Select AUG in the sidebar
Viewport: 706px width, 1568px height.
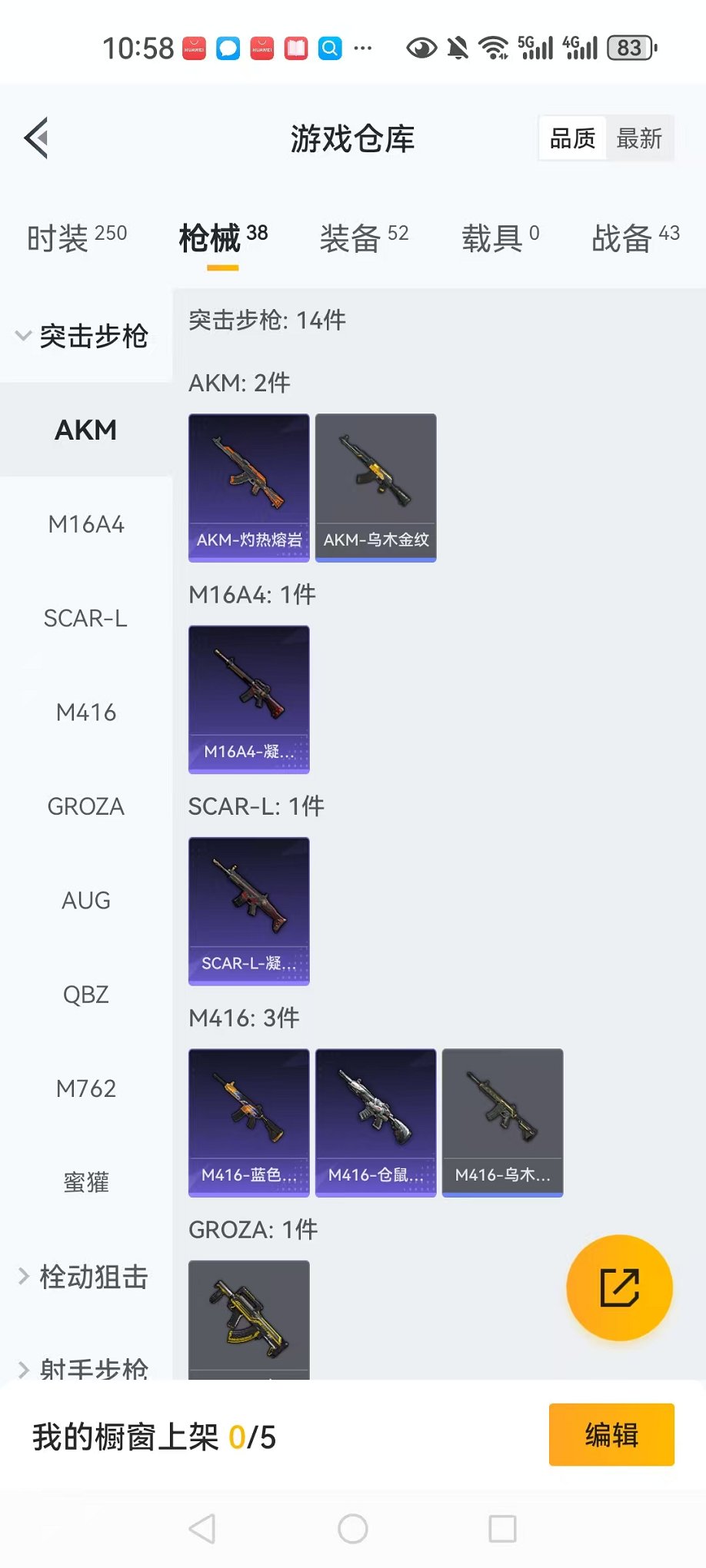coord(86,900)
